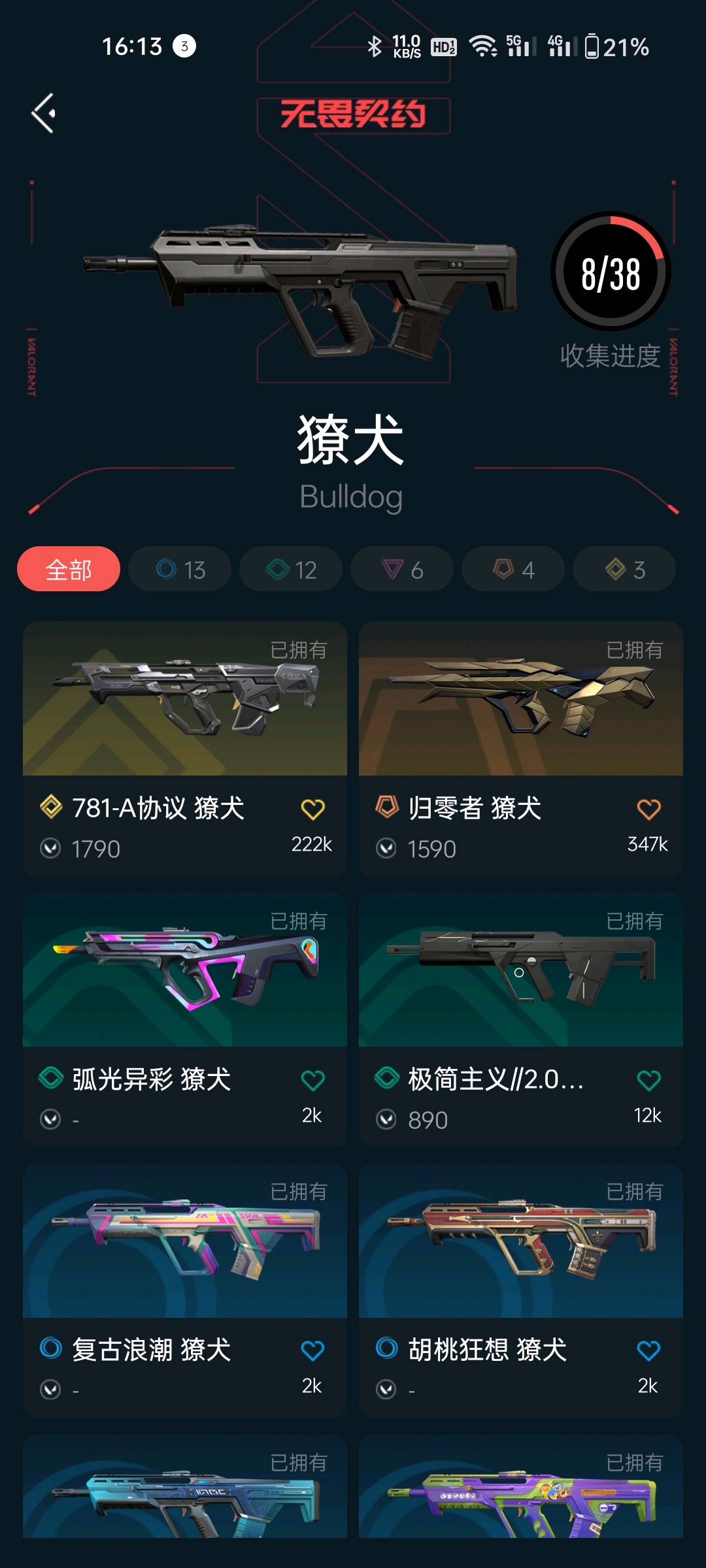This screenshot has height=1568, width=706.
Task: Filter by the green tier showing 12
Action: click(291, 569)
